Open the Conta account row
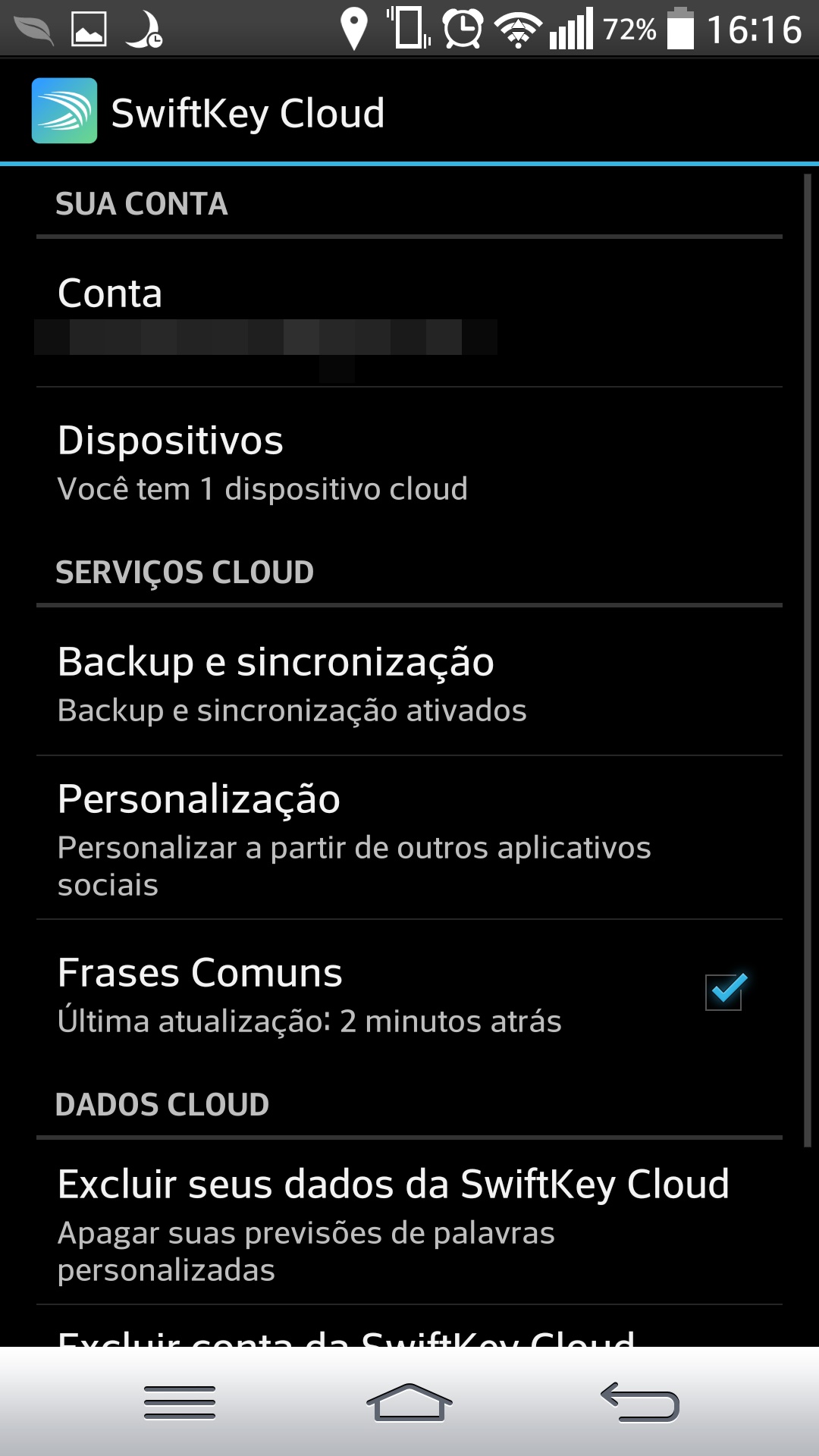The image size is (819, 1456). [x=409, y=313]
